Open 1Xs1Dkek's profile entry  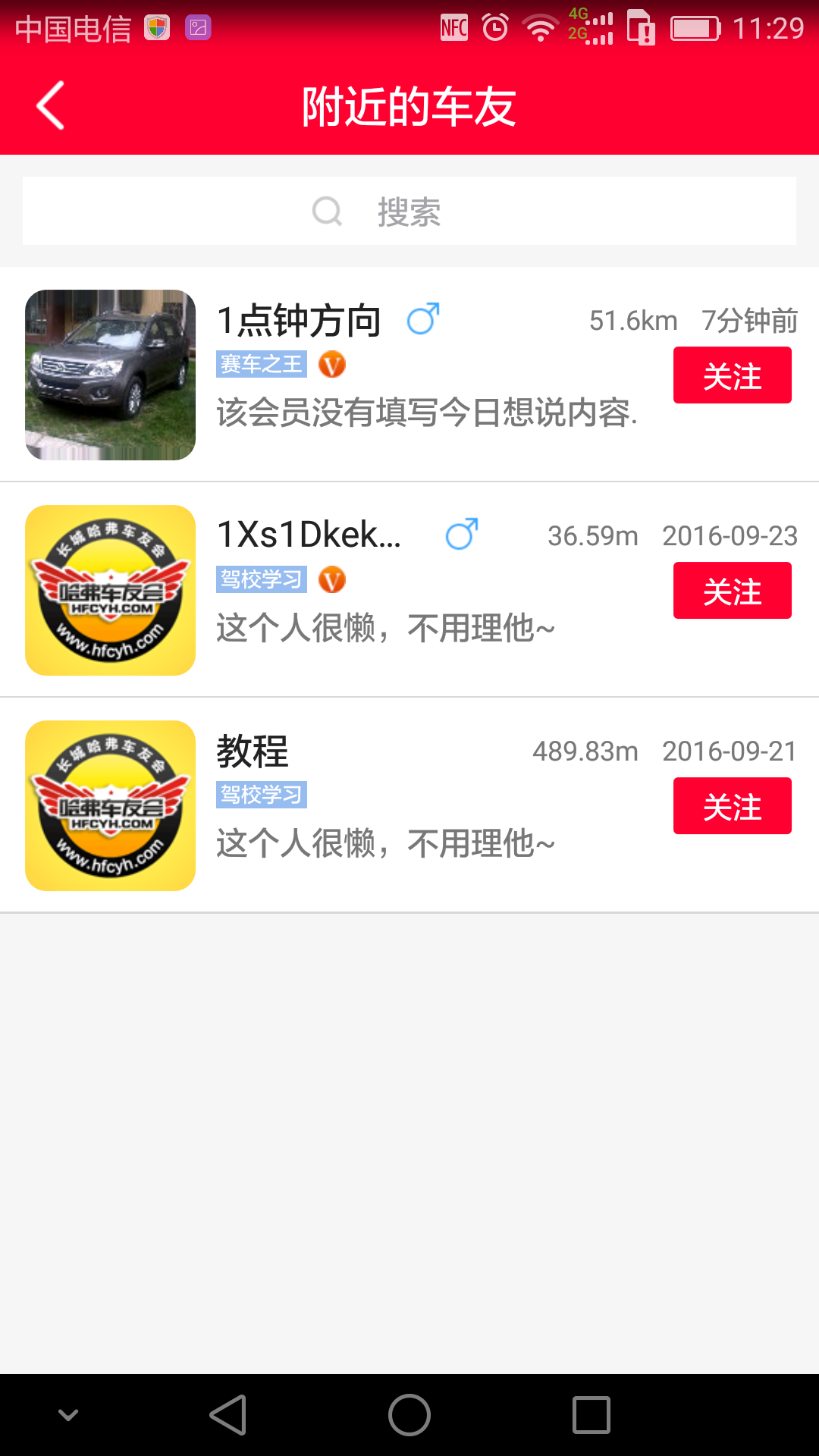click(x=309, y=535)
